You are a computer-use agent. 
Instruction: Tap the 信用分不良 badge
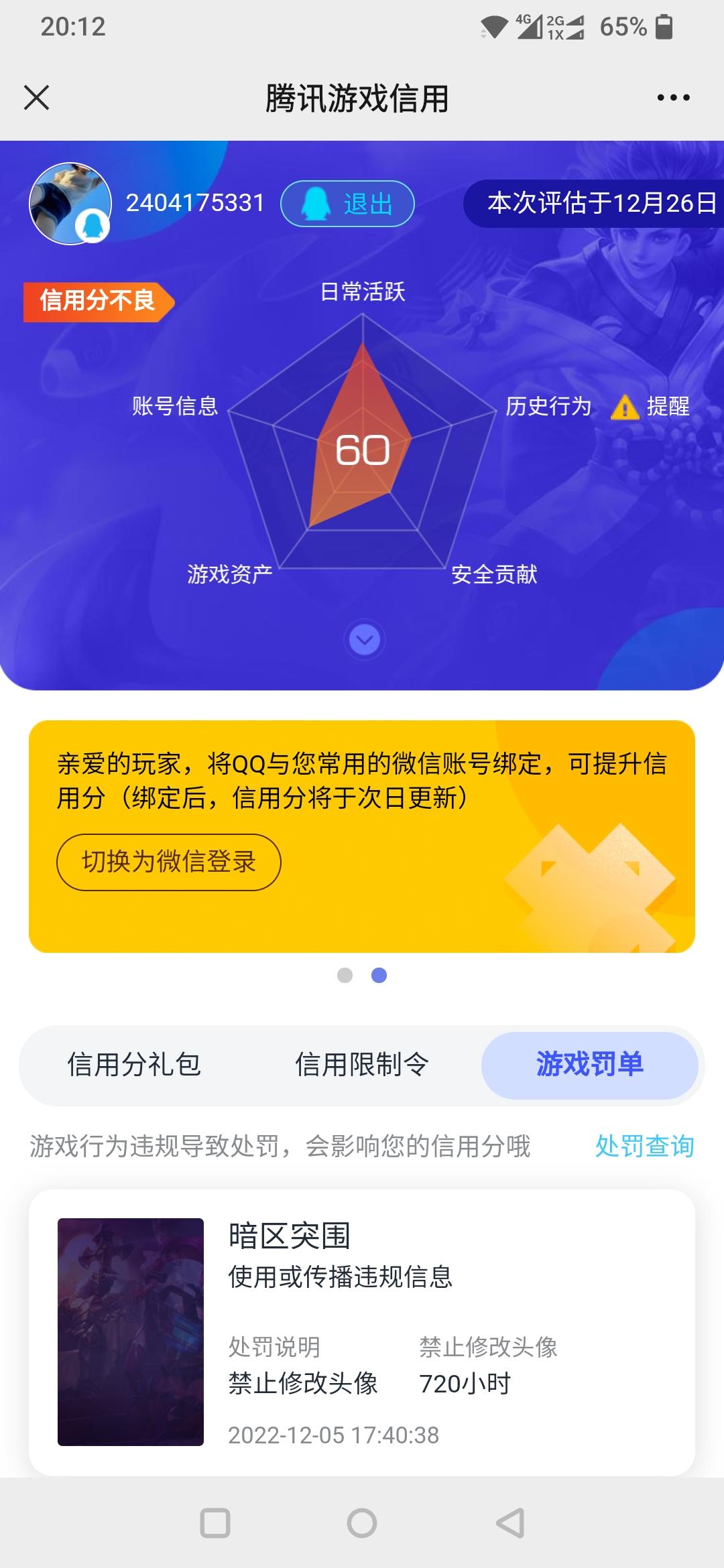pyautogui.click(x=97, y=302)
